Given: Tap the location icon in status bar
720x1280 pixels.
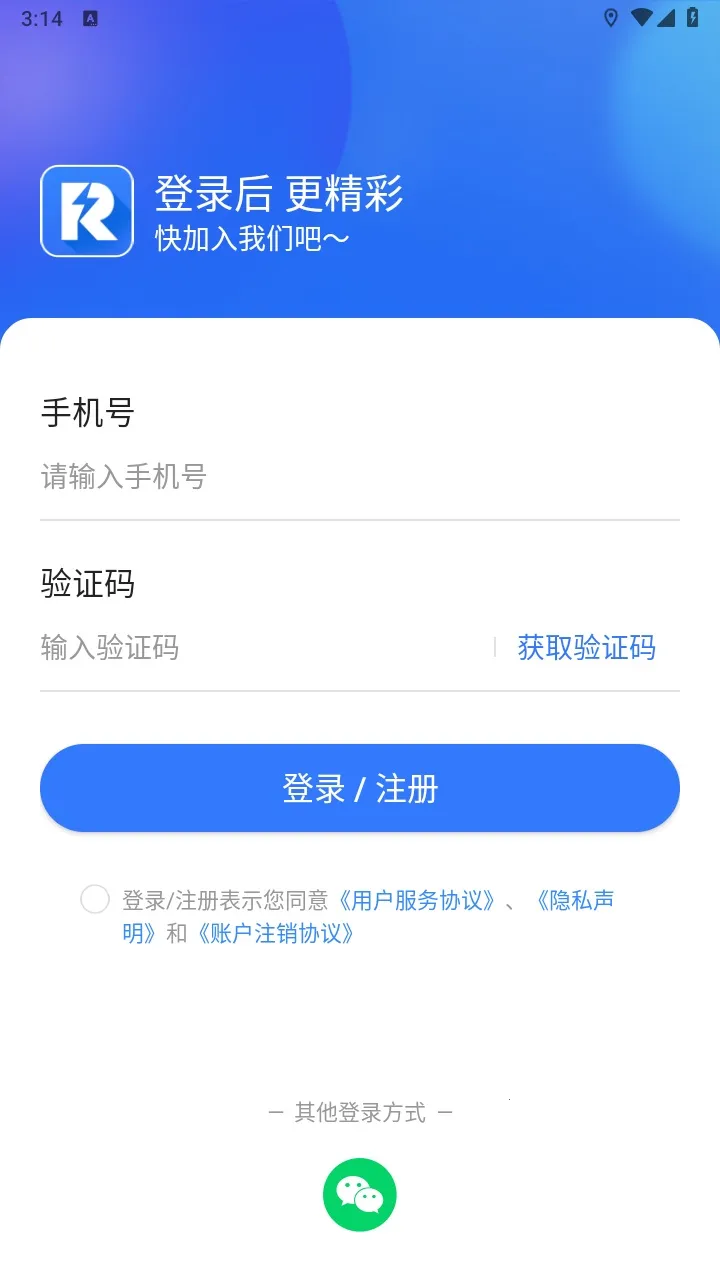Looking at the screenshot, I should click(x=613, y=17).
